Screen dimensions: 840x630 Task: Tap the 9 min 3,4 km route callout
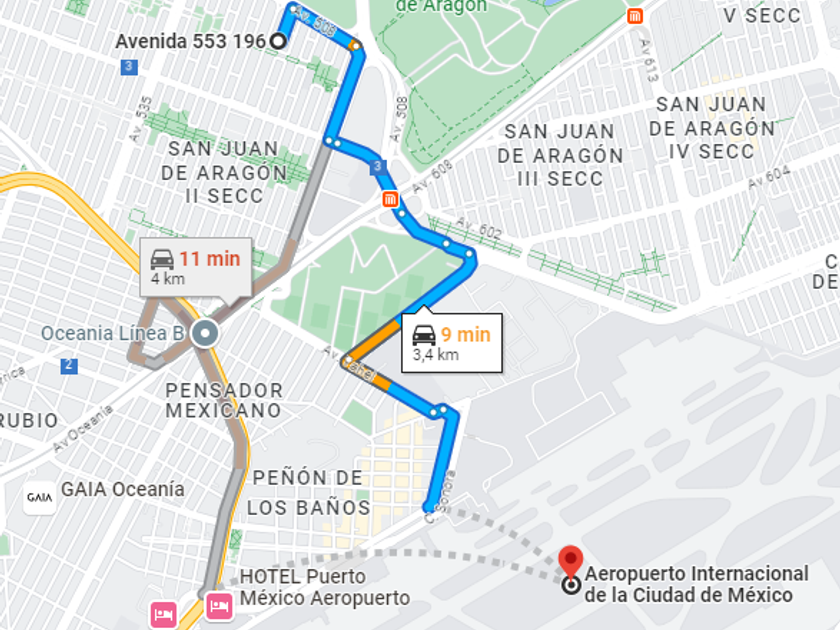point(450,343)
